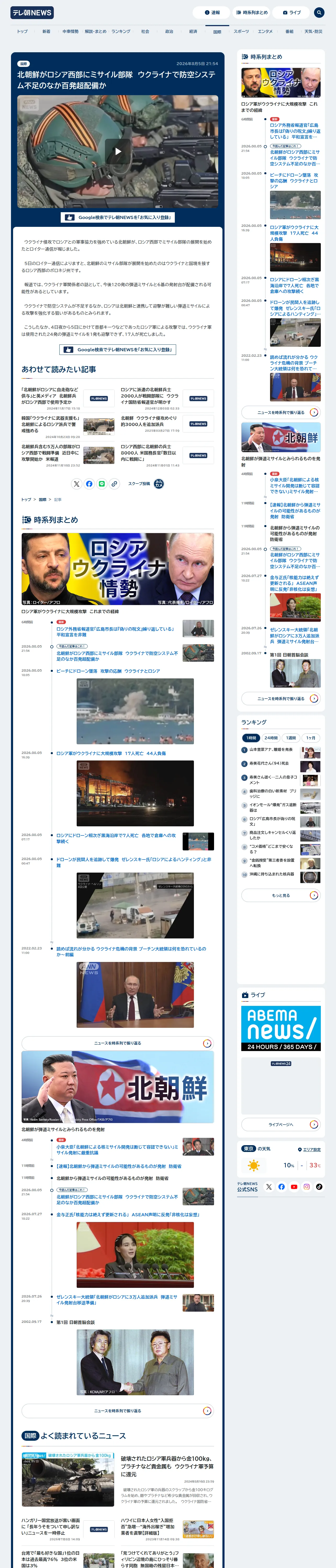Tap もっと見る under ranking
This screenshot has width=336, height=1568.
281,895
